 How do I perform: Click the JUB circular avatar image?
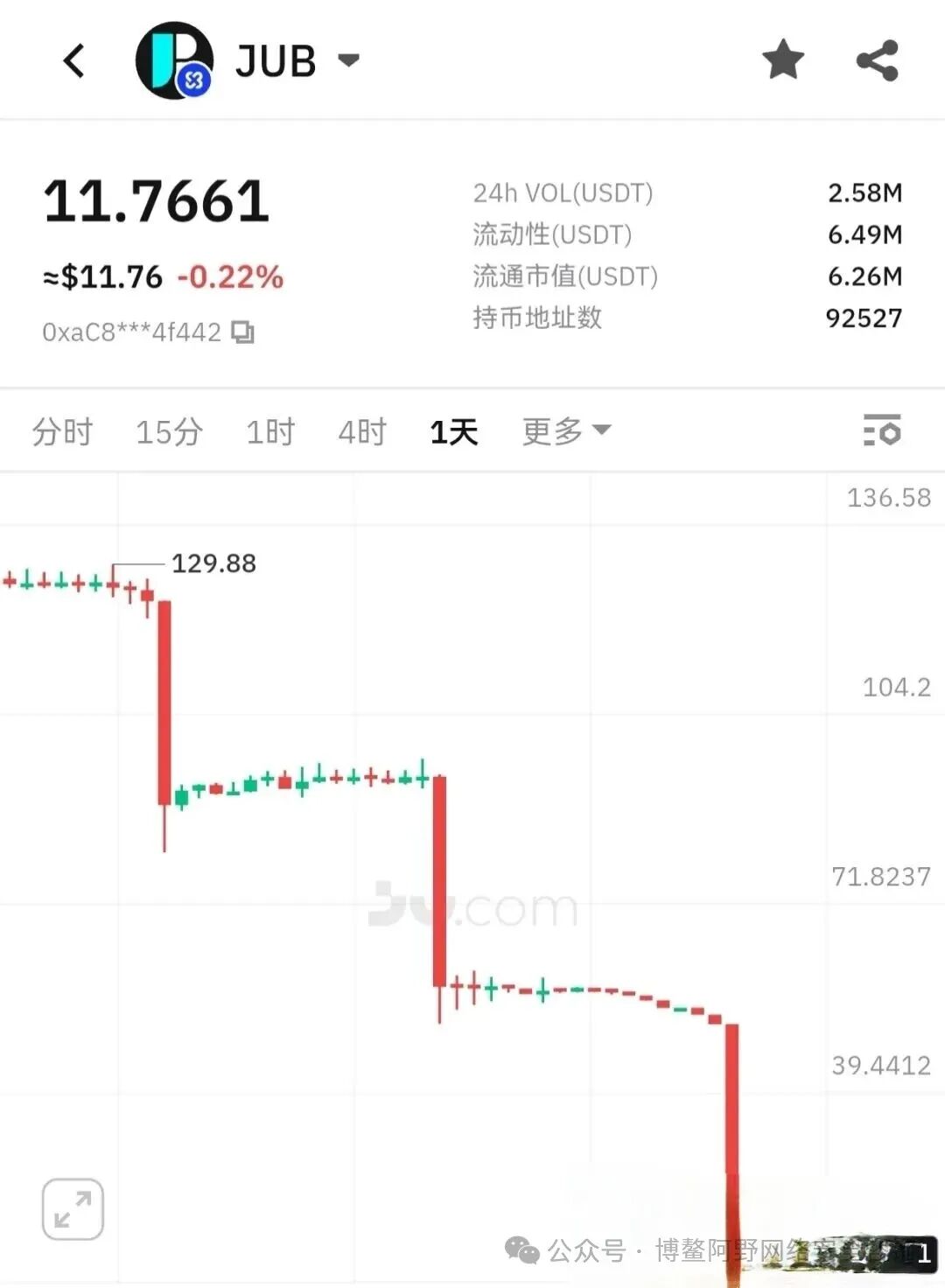pyautogui.click(x=172, y=59)
